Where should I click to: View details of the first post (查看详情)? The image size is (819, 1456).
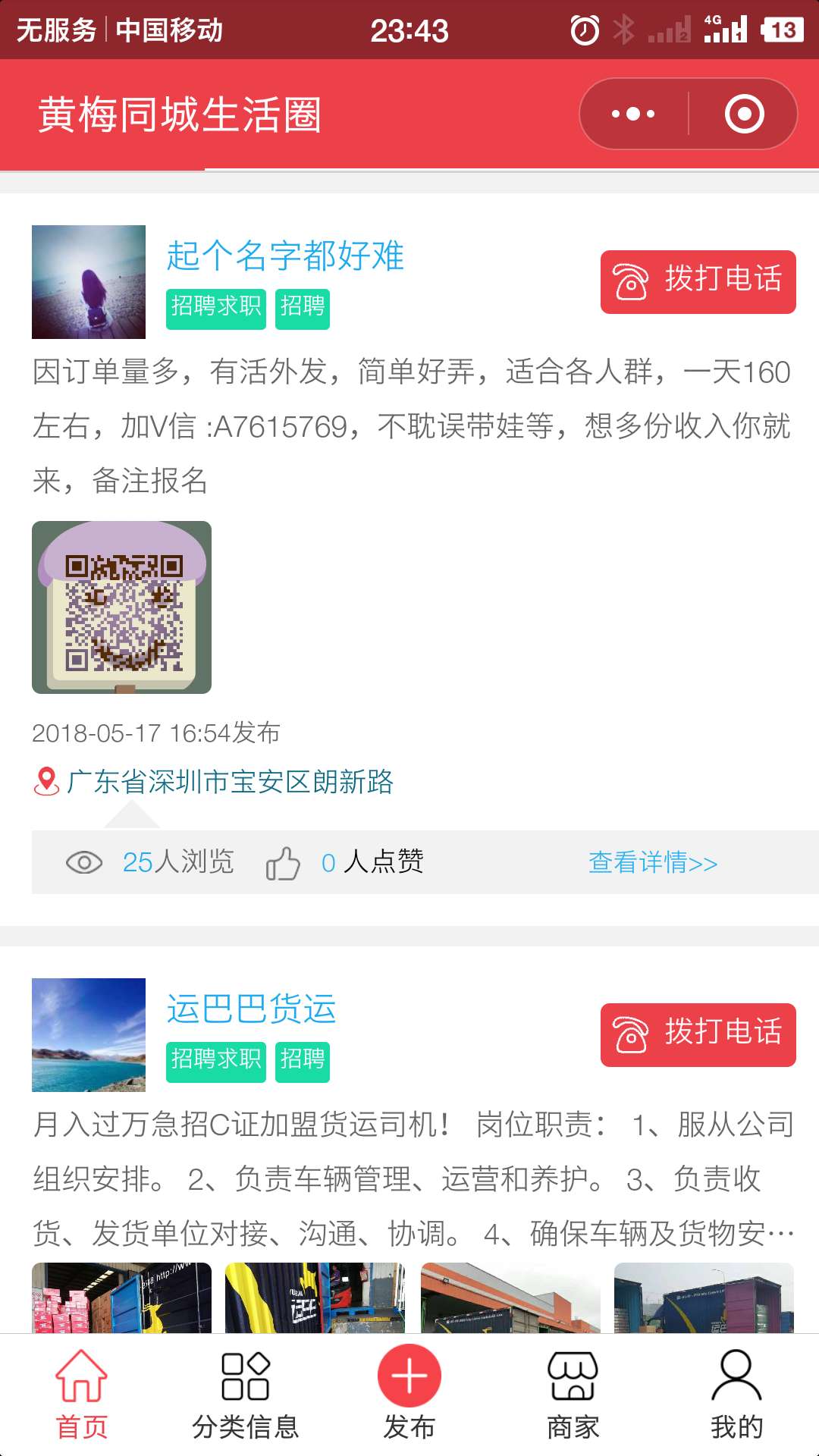(x=652, y=862)
